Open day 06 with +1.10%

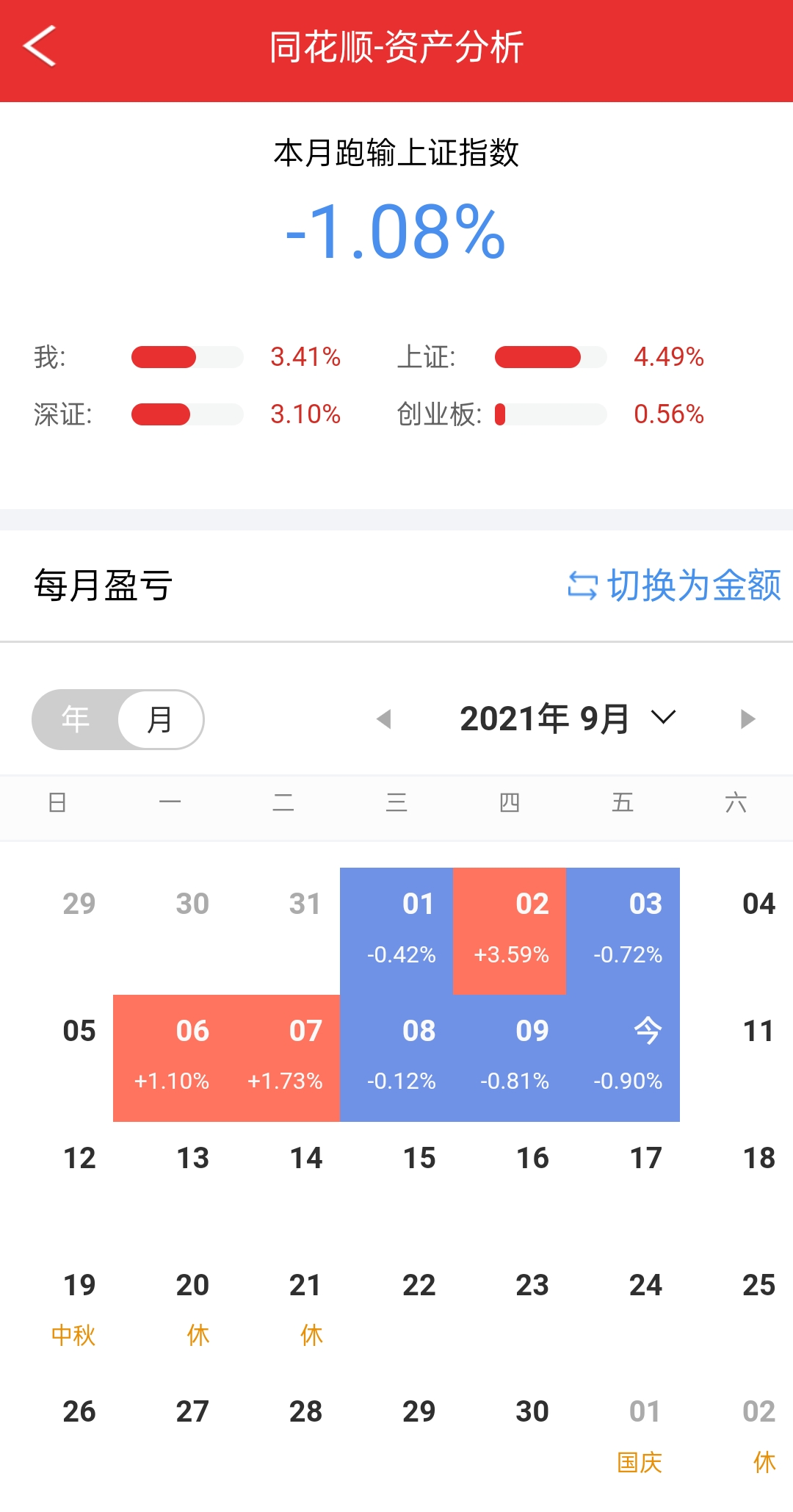[x=170, y=1058]
